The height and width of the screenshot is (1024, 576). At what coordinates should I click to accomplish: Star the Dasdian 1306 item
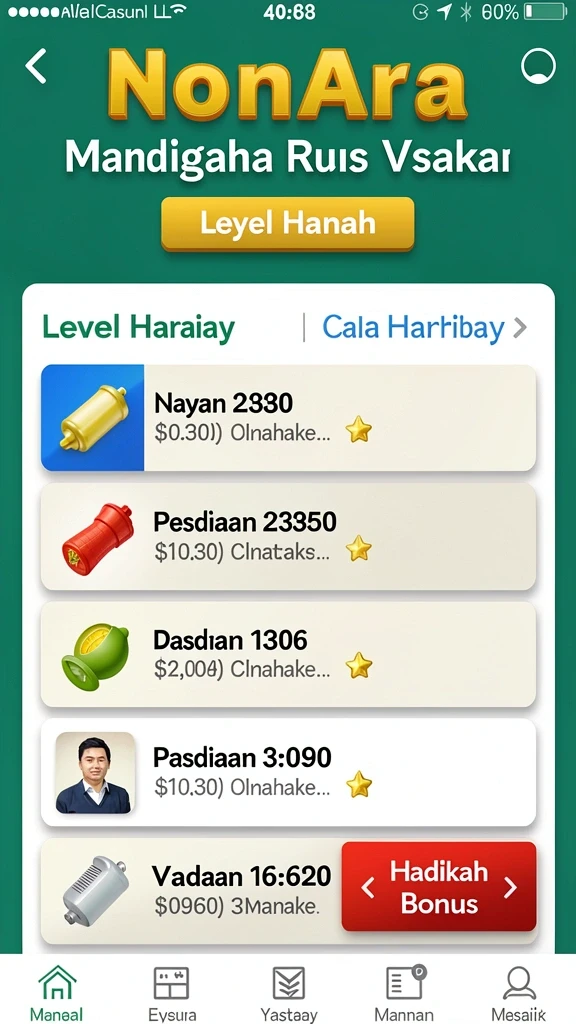click(x=359, y=666)
